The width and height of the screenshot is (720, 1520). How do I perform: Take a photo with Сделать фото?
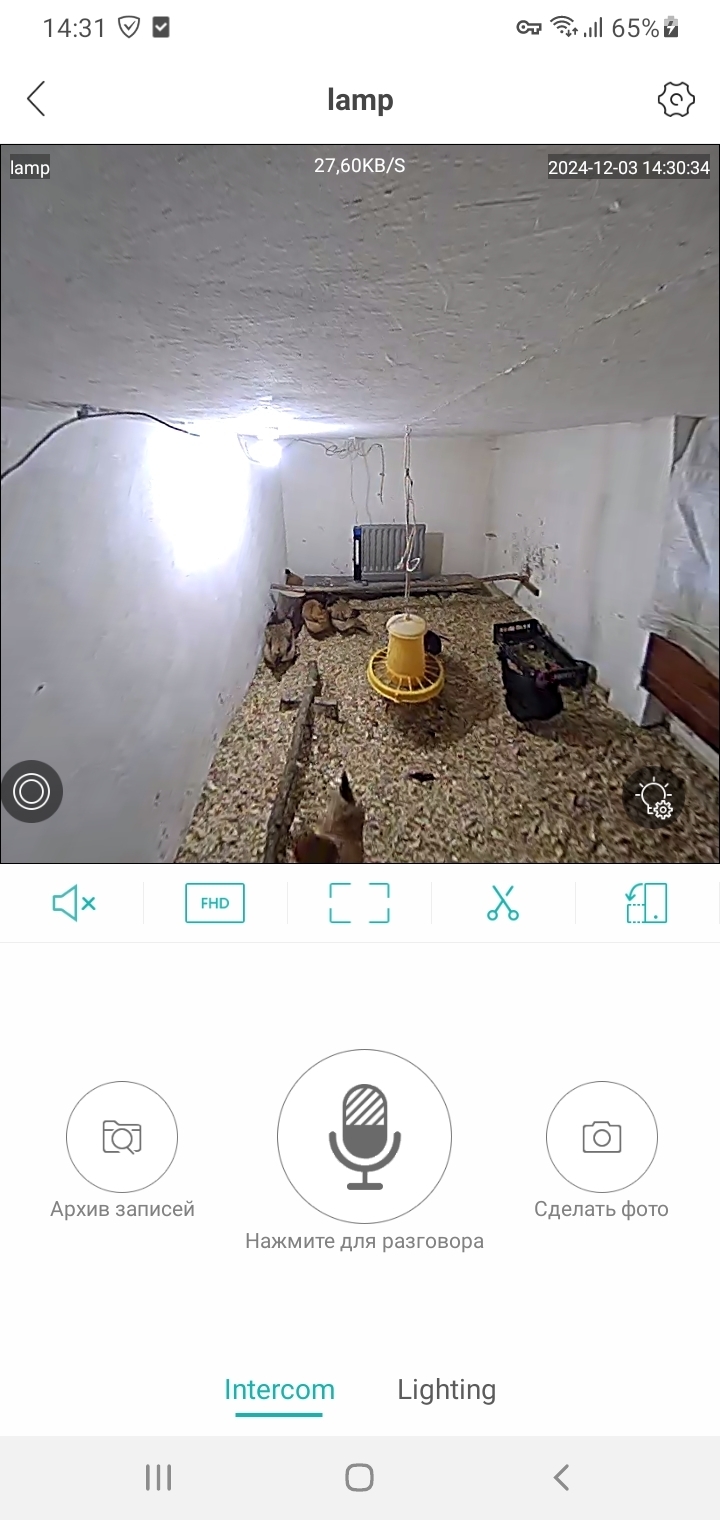point(602,1137)
